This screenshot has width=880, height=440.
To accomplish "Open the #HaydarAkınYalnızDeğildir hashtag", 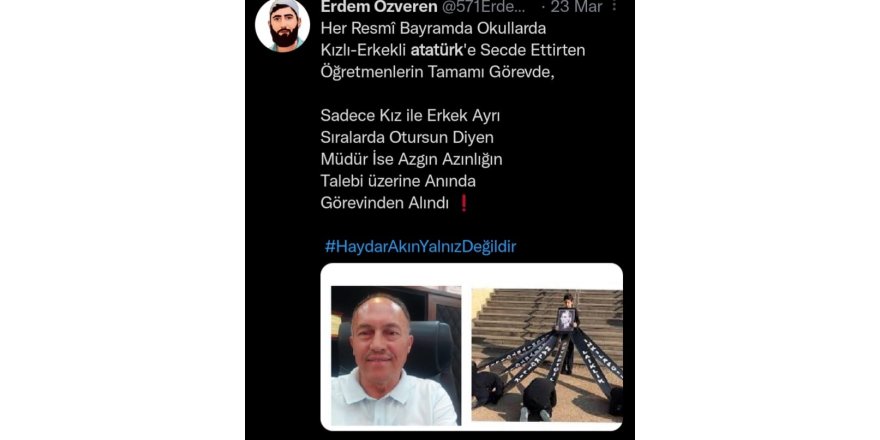I will click(420, 246).
